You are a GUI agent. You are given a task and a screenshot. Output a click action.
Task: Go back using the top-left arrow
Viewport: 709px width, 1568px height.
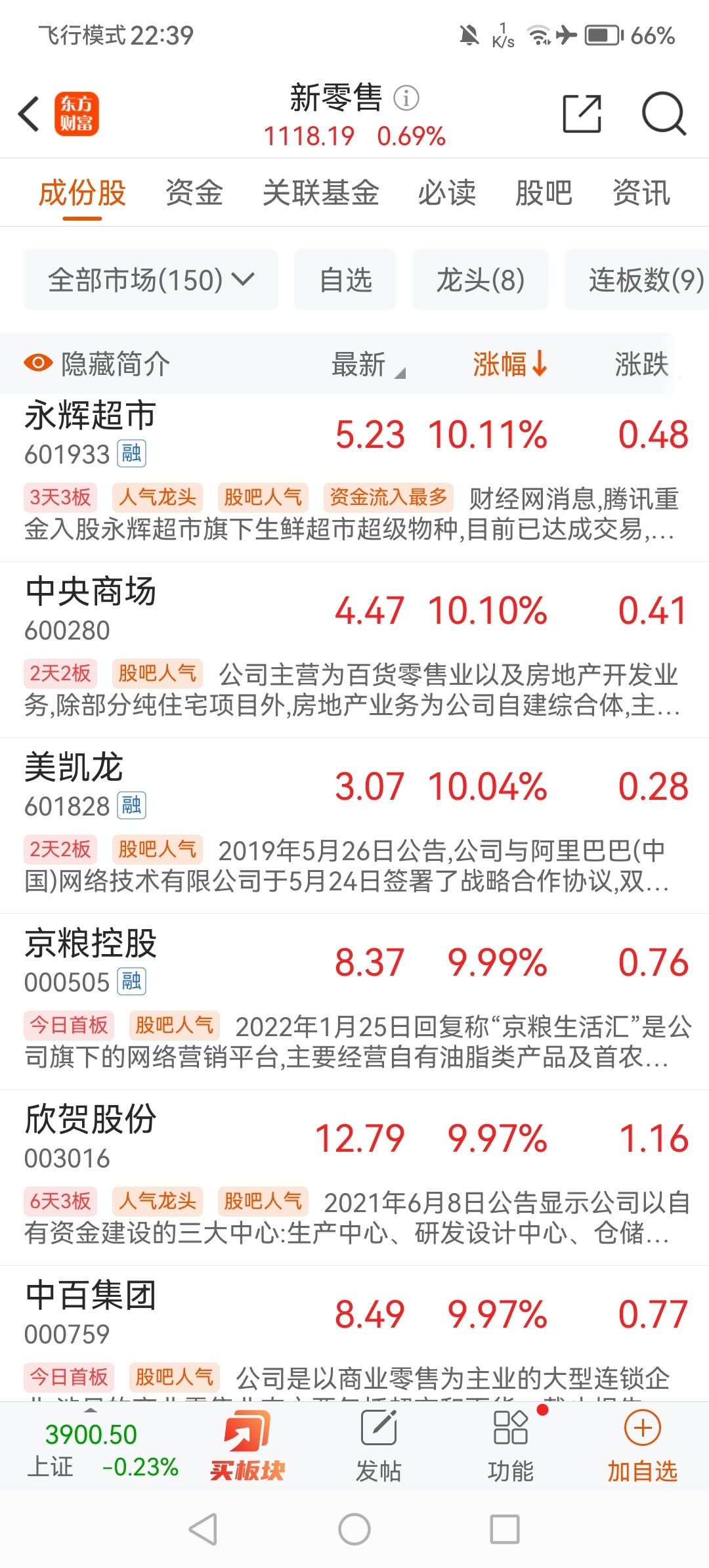29,114
